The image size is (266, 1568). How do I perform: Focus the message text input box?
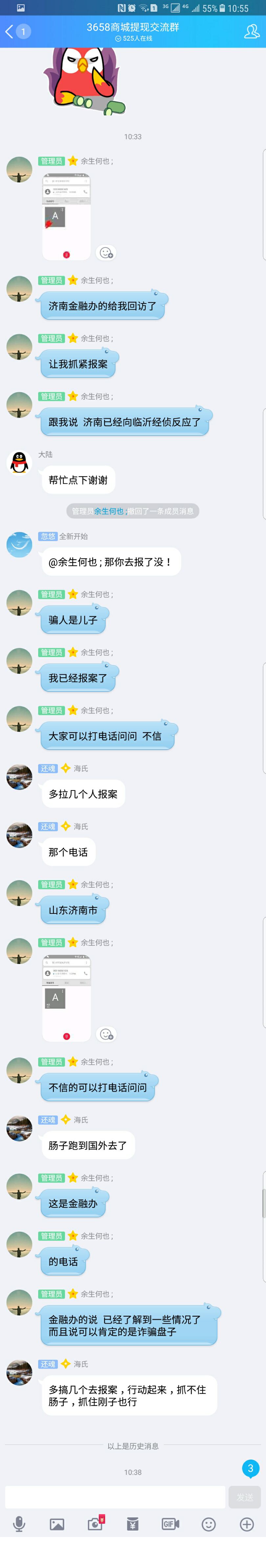(115, 1497)
